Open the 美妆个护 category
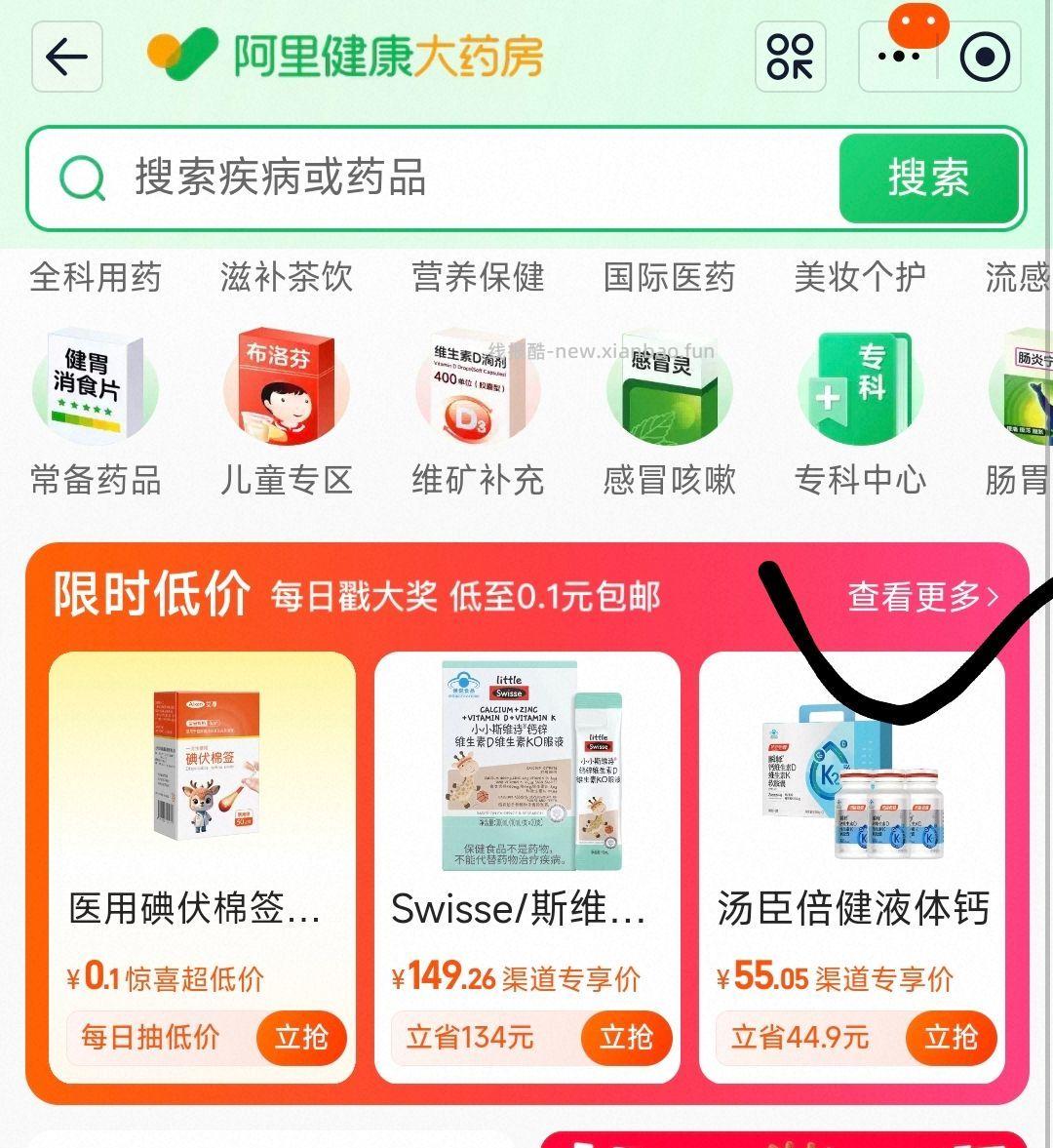1053x1148 pixels. click(858, 278)
